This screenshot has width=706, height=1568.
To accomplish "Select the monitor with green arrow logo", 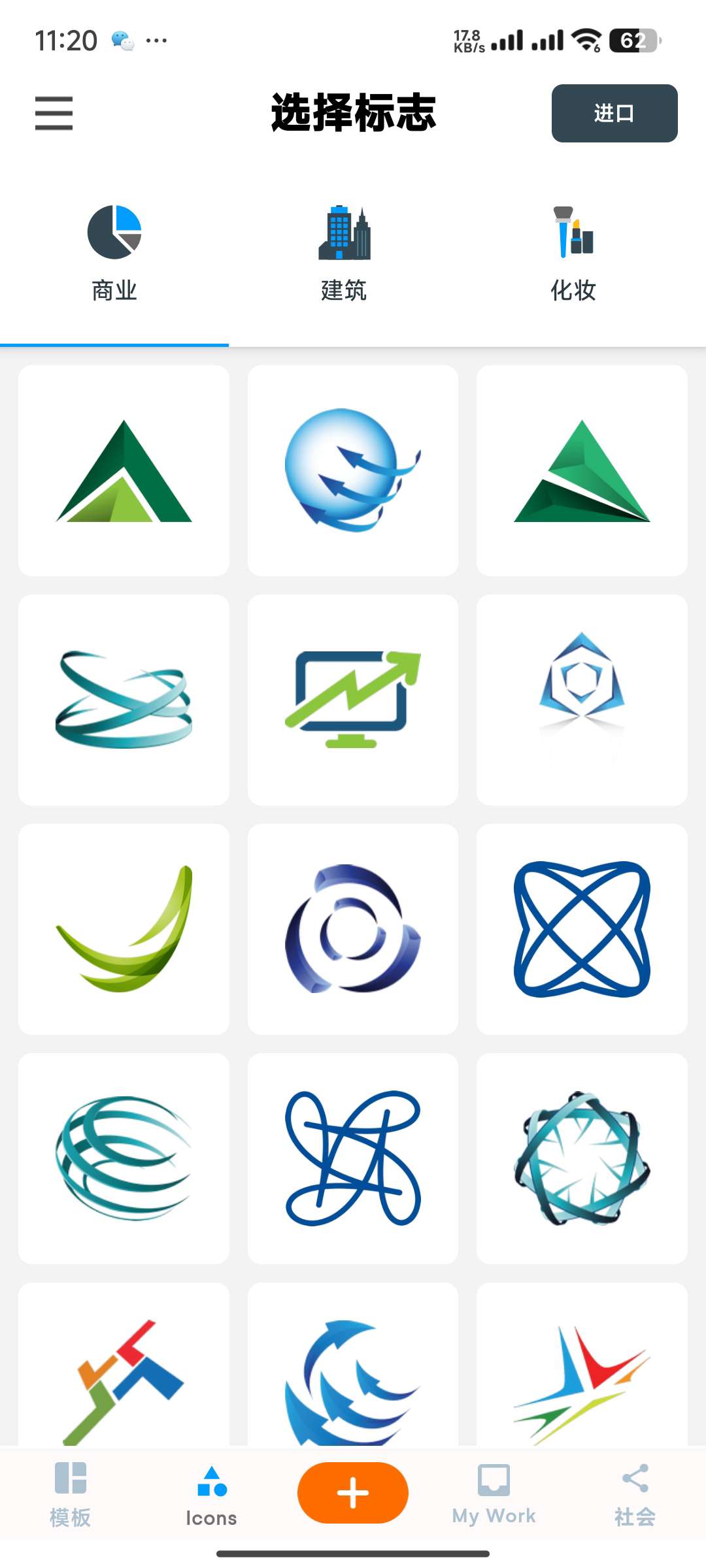I will pos(352,700).
